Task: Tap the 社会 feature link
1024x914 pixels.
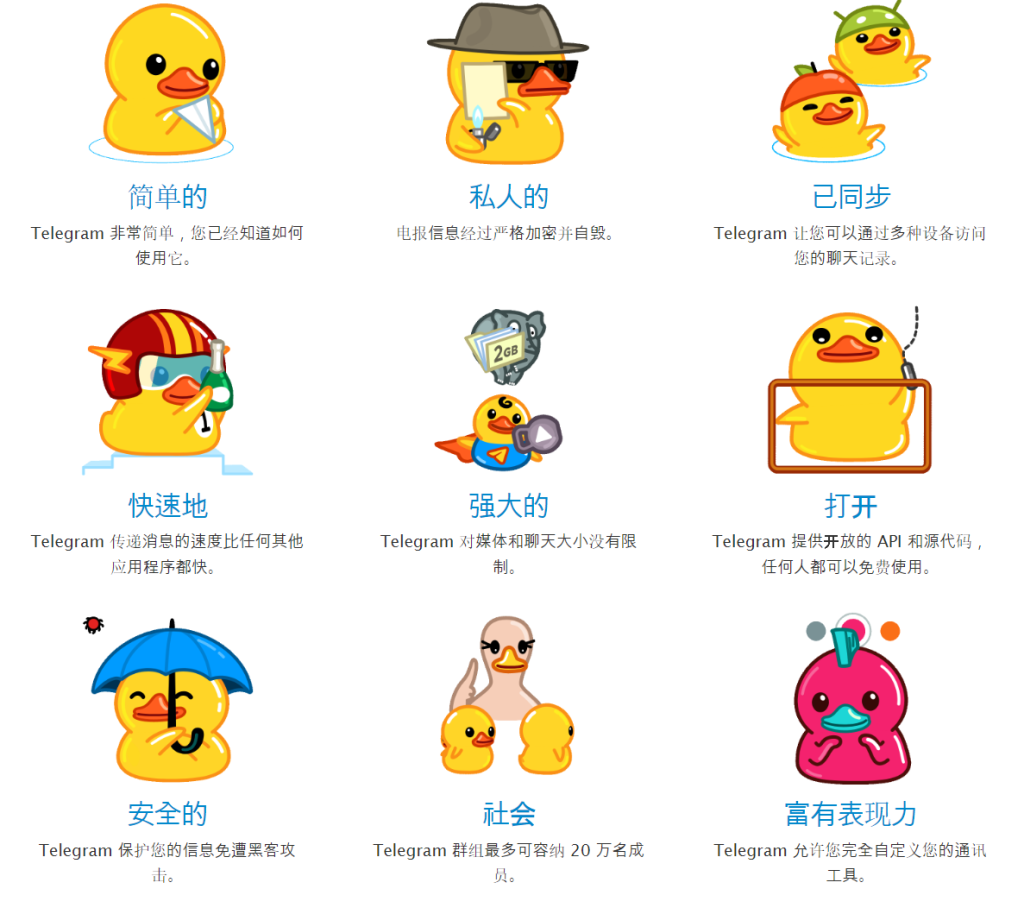Action: (x=509, y=814)
